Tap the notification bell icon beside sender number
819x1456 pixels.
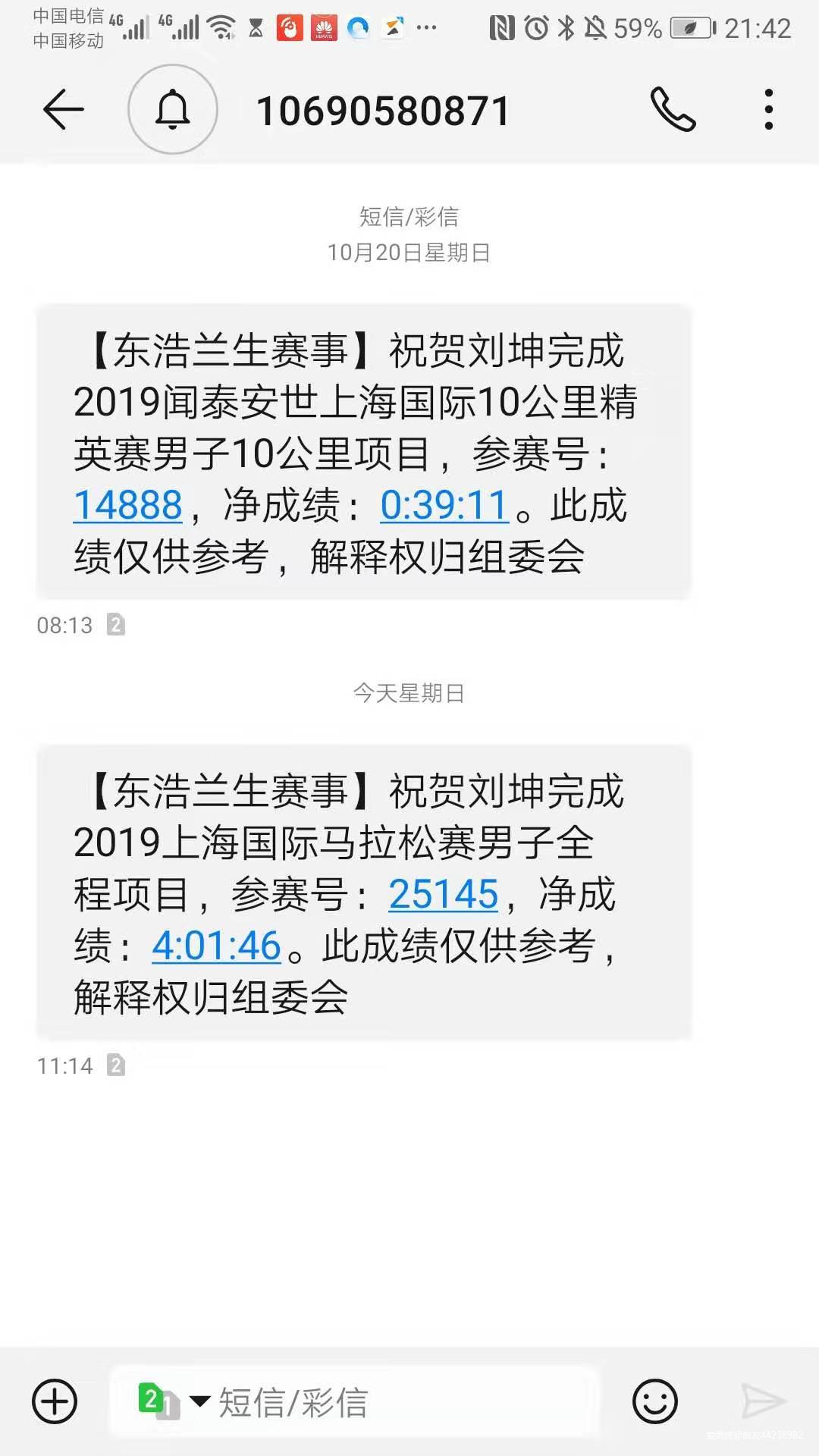[173, 108]
